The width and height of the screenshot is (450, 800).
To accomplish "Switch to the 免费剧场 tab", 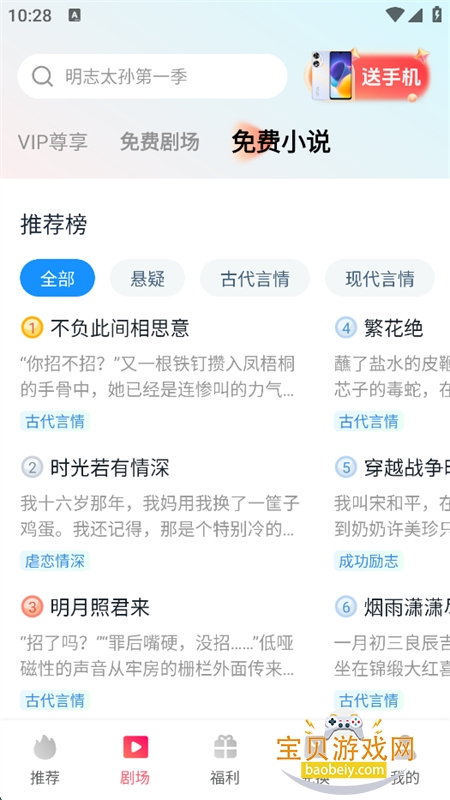I will pyautogui.click(x=160, y=141).
